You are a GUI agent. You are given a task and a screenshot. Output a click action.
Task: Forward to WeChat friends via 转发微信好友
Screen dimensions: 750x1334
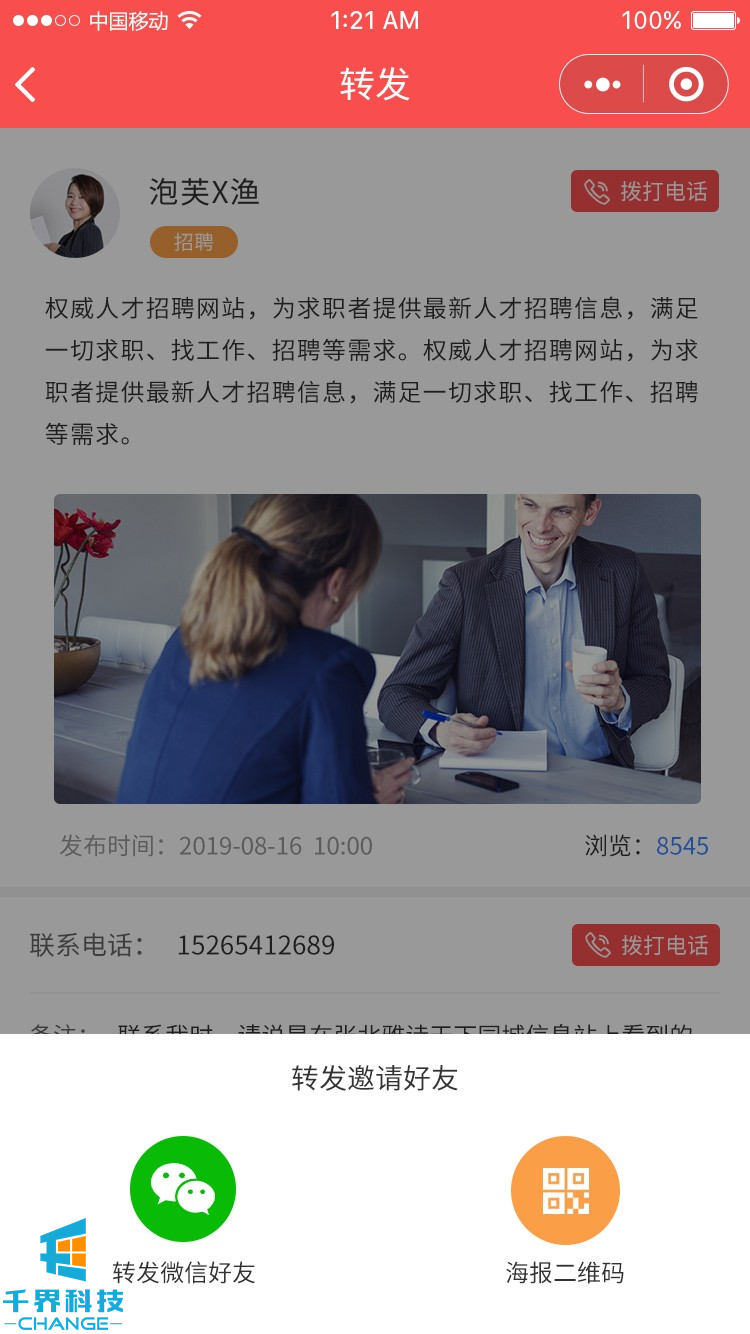[183, 1190]
